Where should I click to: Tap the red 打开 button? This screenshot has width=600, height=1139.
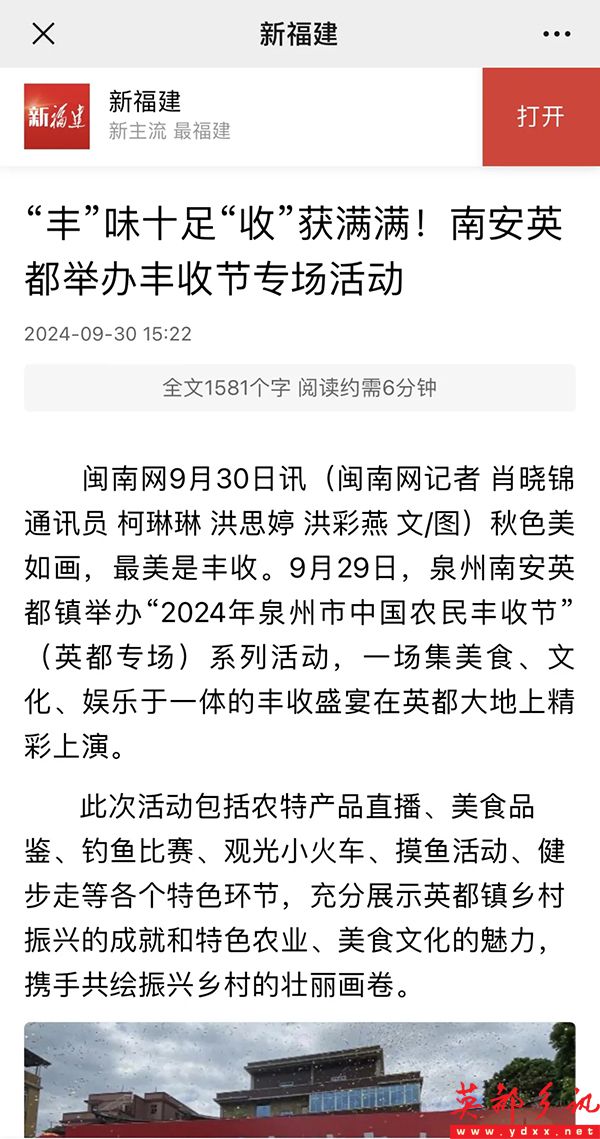540,116
